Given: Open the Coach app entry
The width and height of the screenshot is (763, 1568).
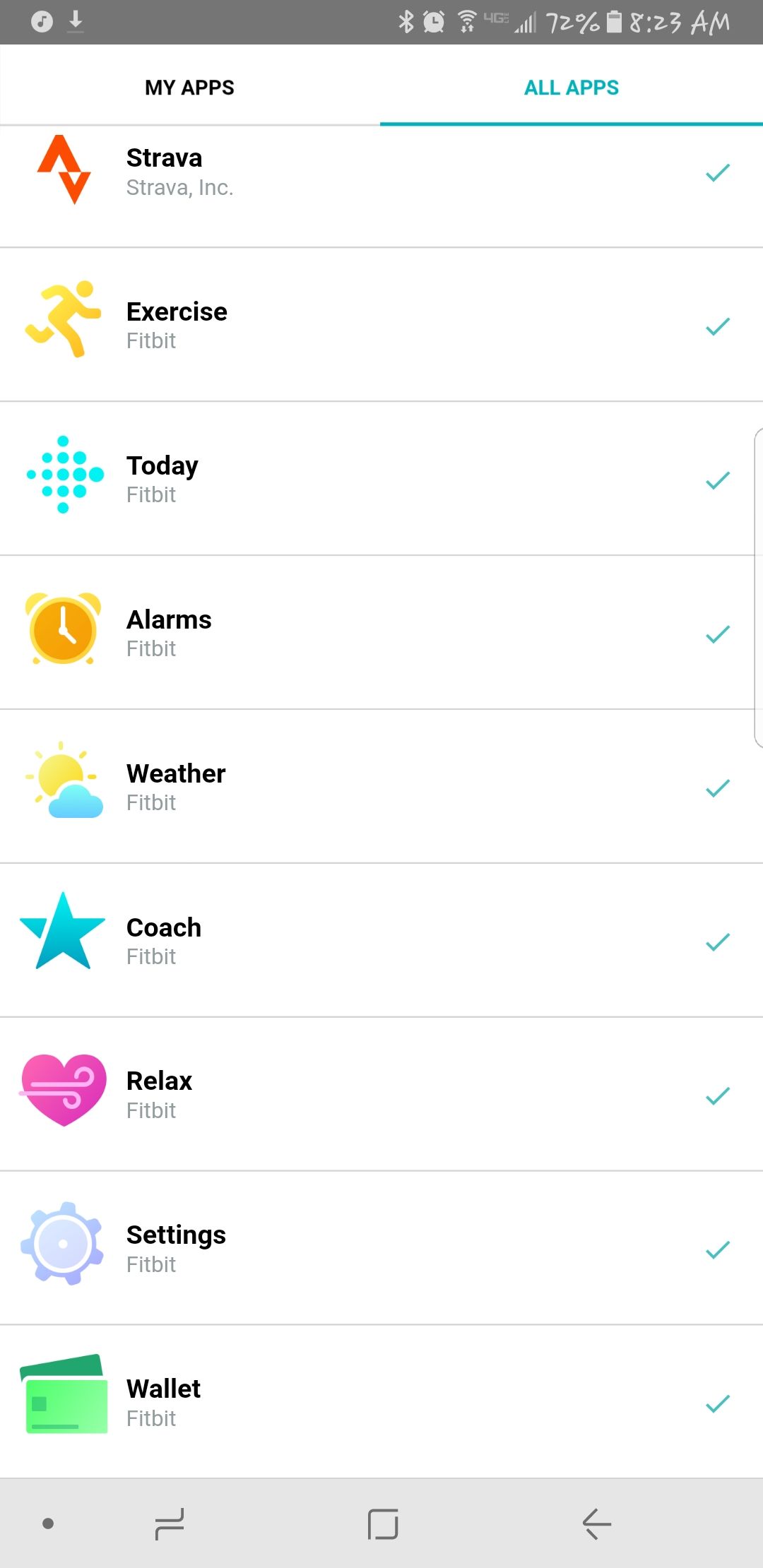Looking at the screenshot, I should [x=381, y=942].
